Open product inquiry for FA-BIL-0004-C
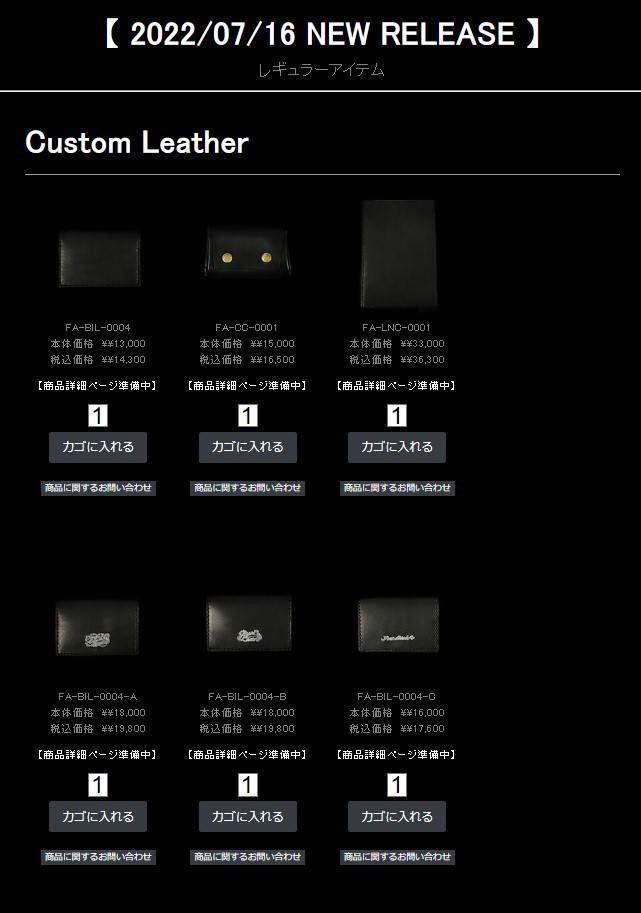This screenshot has height=913, width=641. (x=397, y=857)
